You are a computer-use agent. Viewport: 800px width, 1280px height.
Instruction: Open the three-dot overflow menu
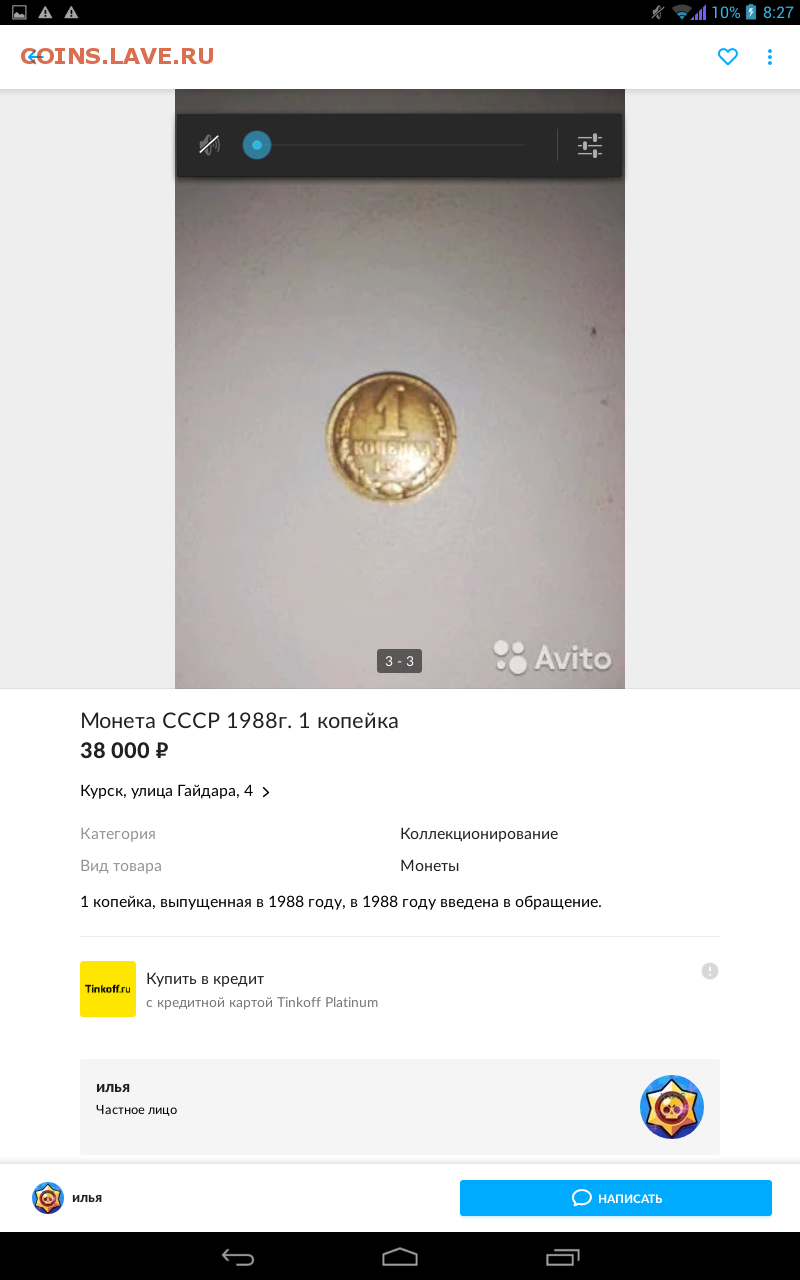tap(770, 57)
